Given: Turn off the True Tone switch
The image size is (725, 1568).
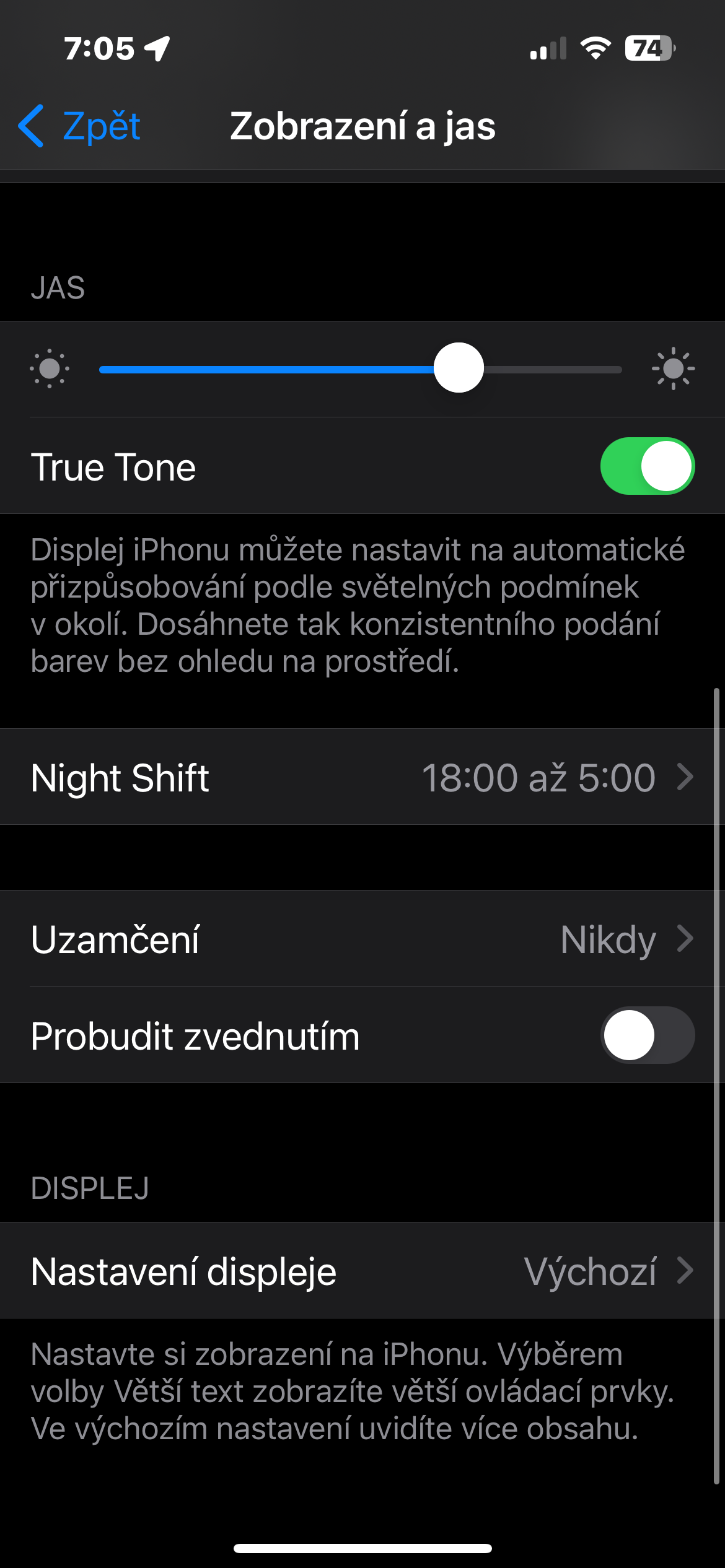Looking at the screenshot, I should tap(647, 466).
